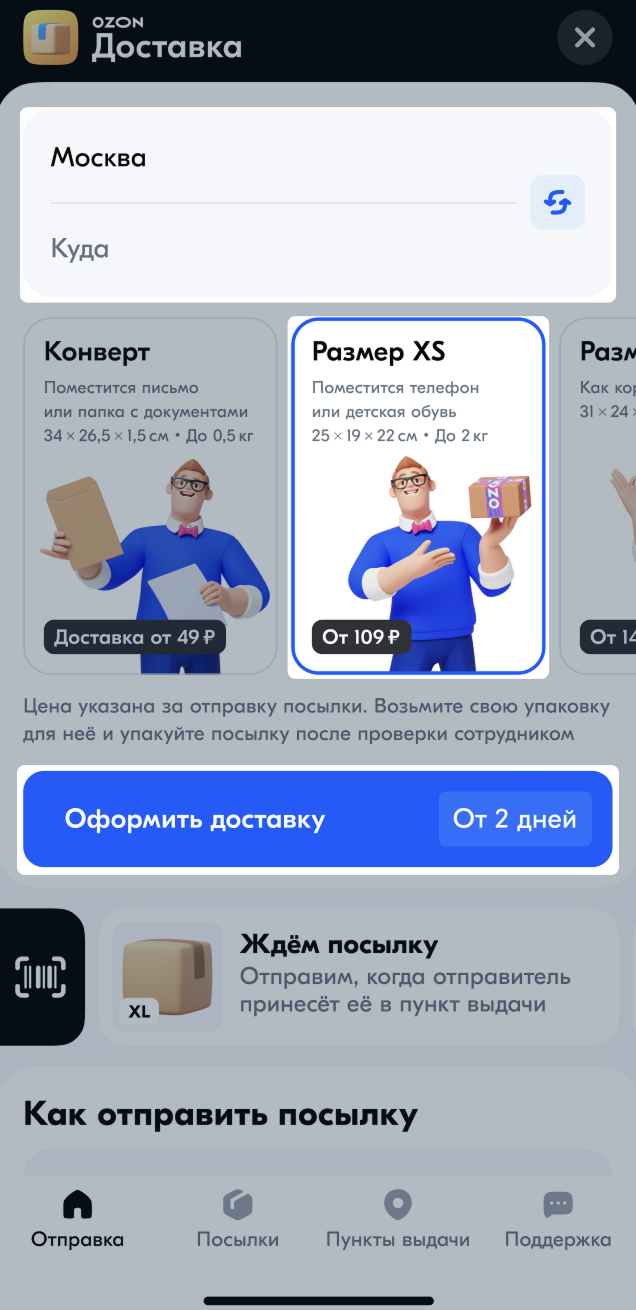Go to the Поддержка tab

[x=557, y=1220]
